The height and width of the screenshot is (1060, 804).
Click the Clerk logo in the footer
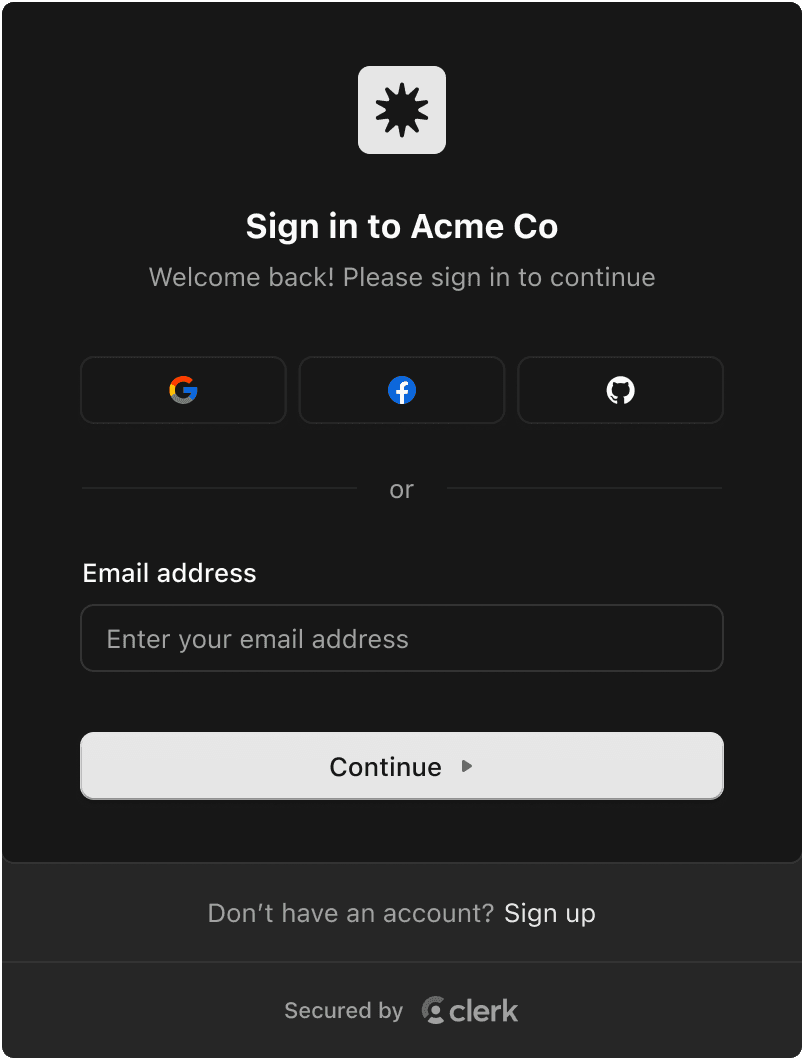tap(468, 1010)
